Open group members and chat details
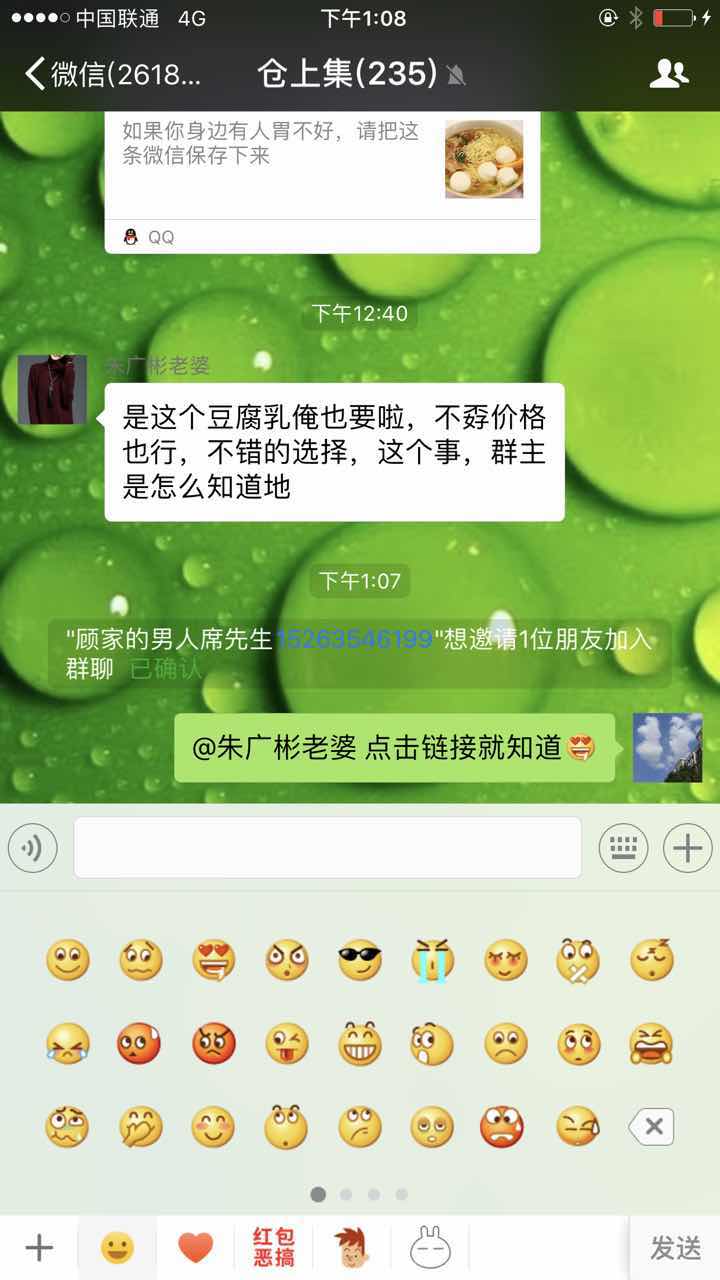 [x=669, y=74]
